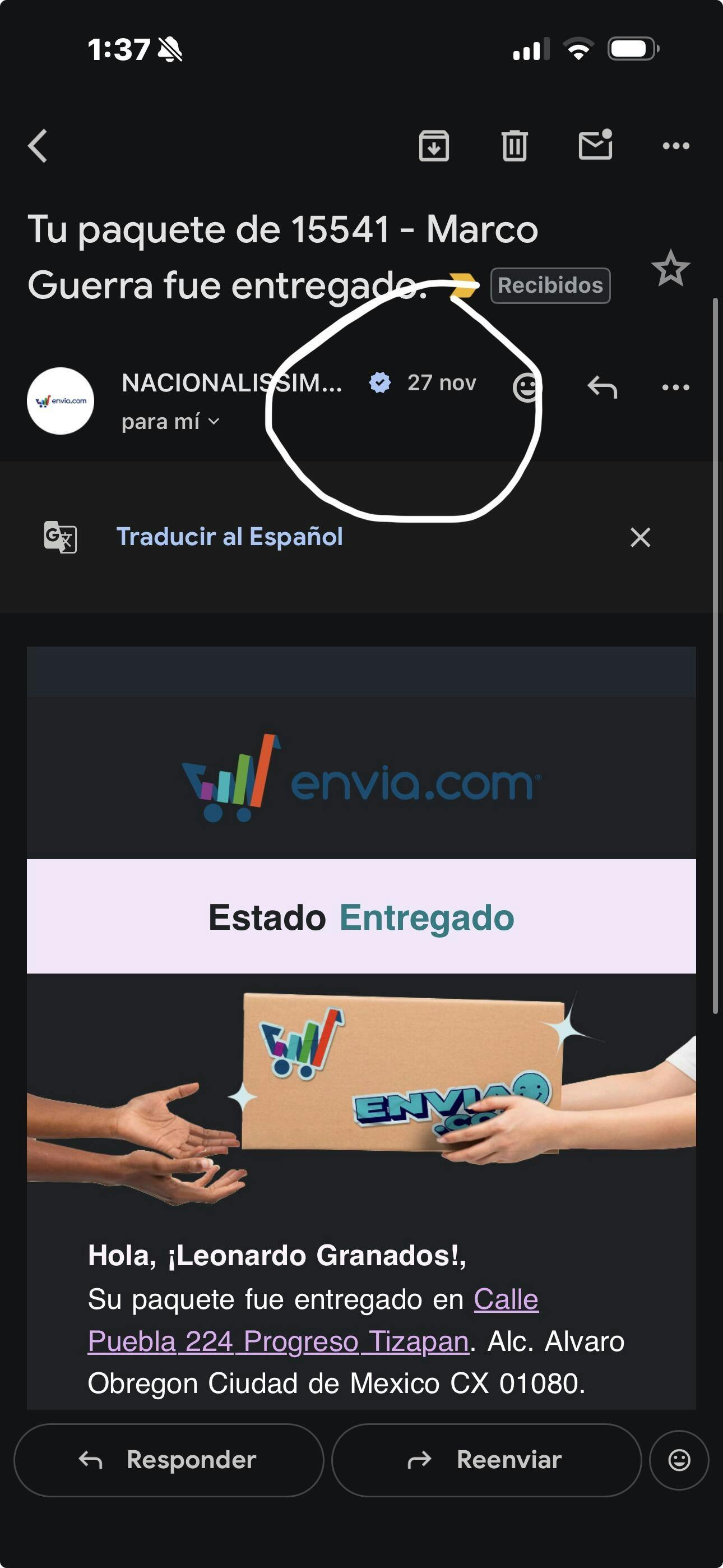Open the top toolbar overflow menu
The image size is (723, 1568).
click(x=675, y=146)
